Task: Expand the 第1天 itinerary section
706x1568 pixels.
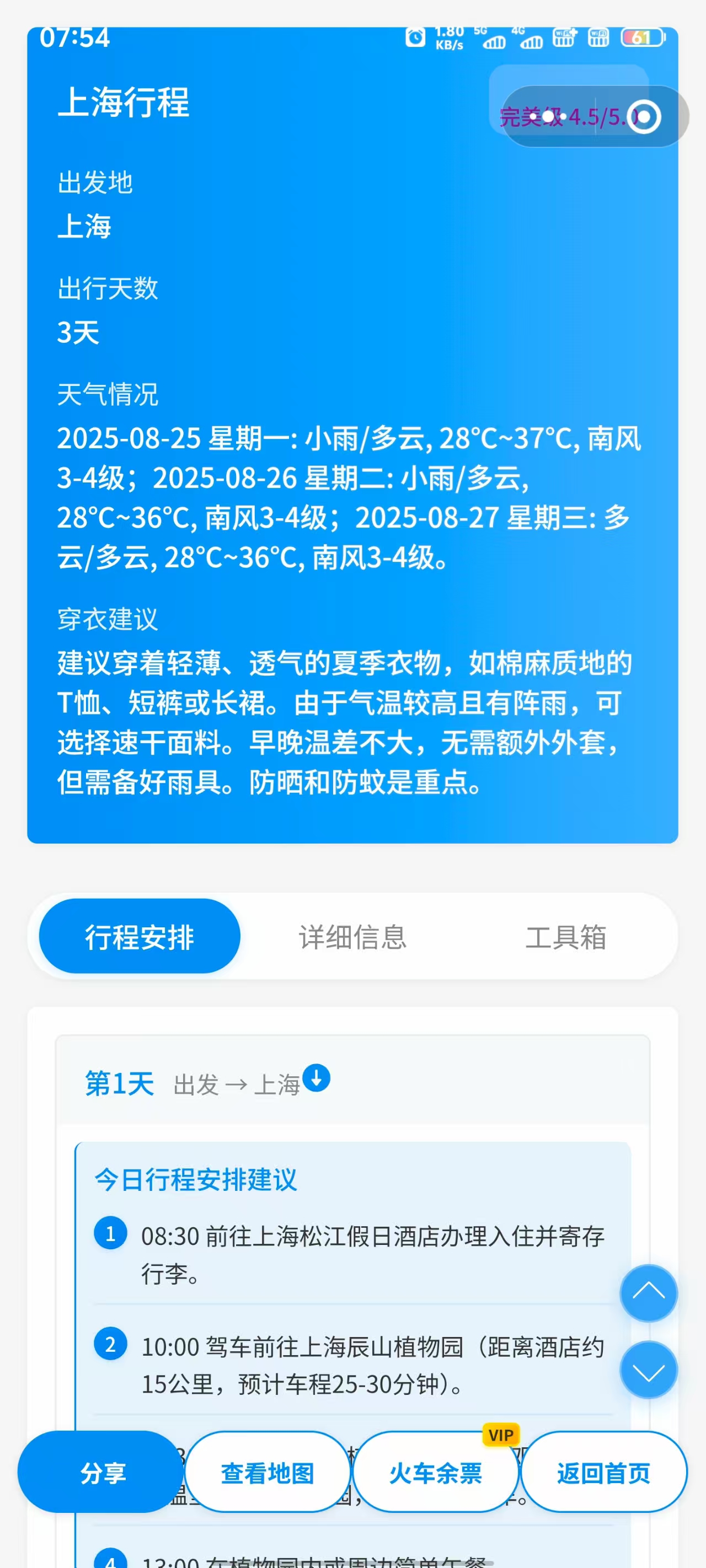Action: (119, 1081)
